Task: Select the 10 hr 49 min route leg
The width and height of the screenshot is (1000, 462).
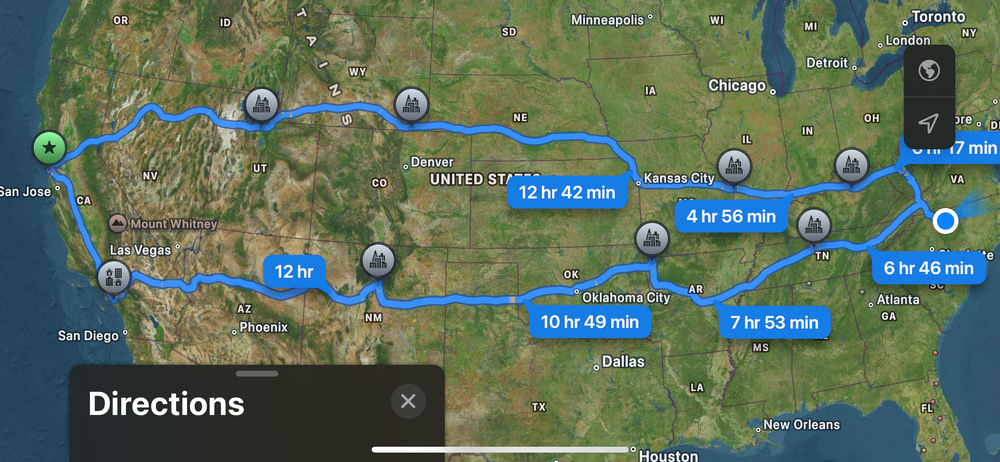Action: [x=590, y=321]
